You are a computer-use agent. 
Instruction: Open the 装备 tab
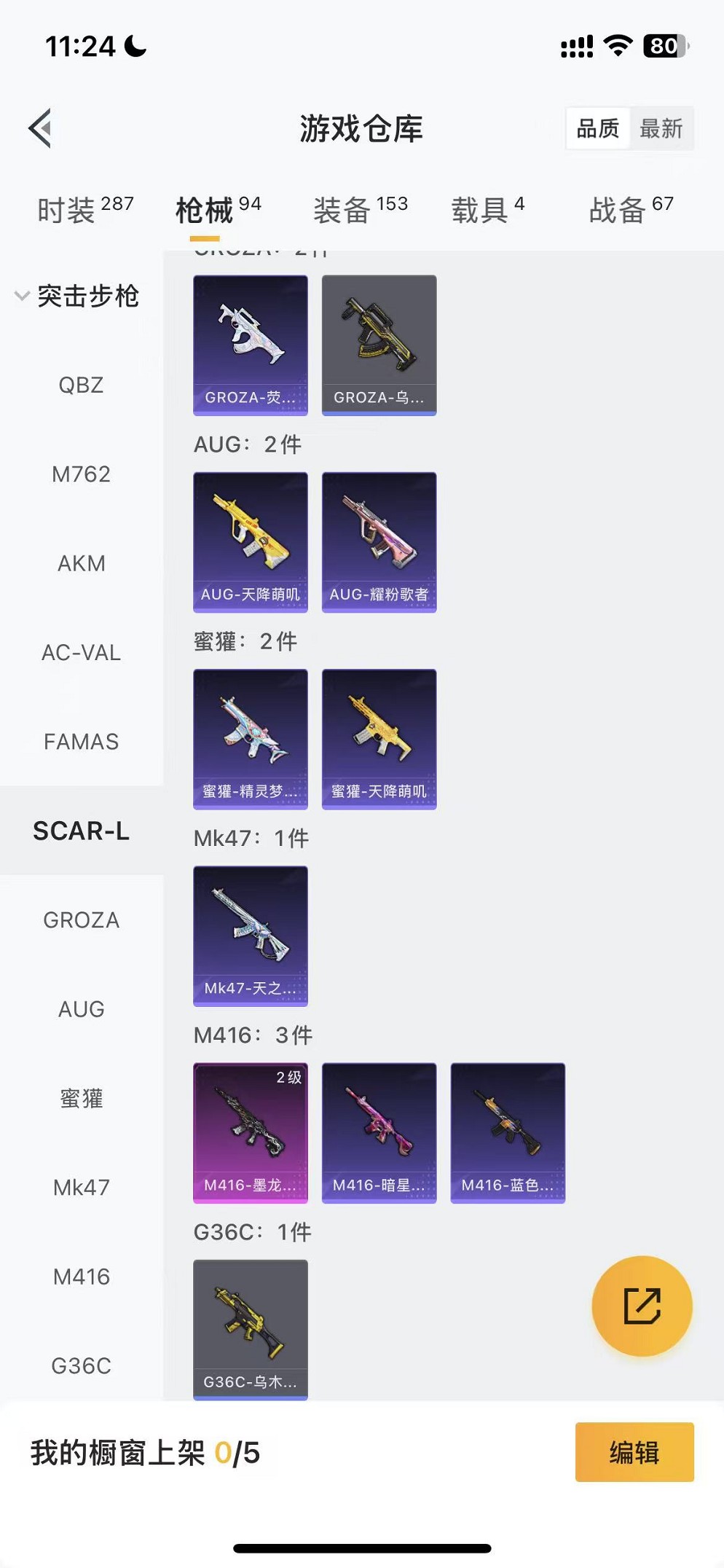pos(360,210)
